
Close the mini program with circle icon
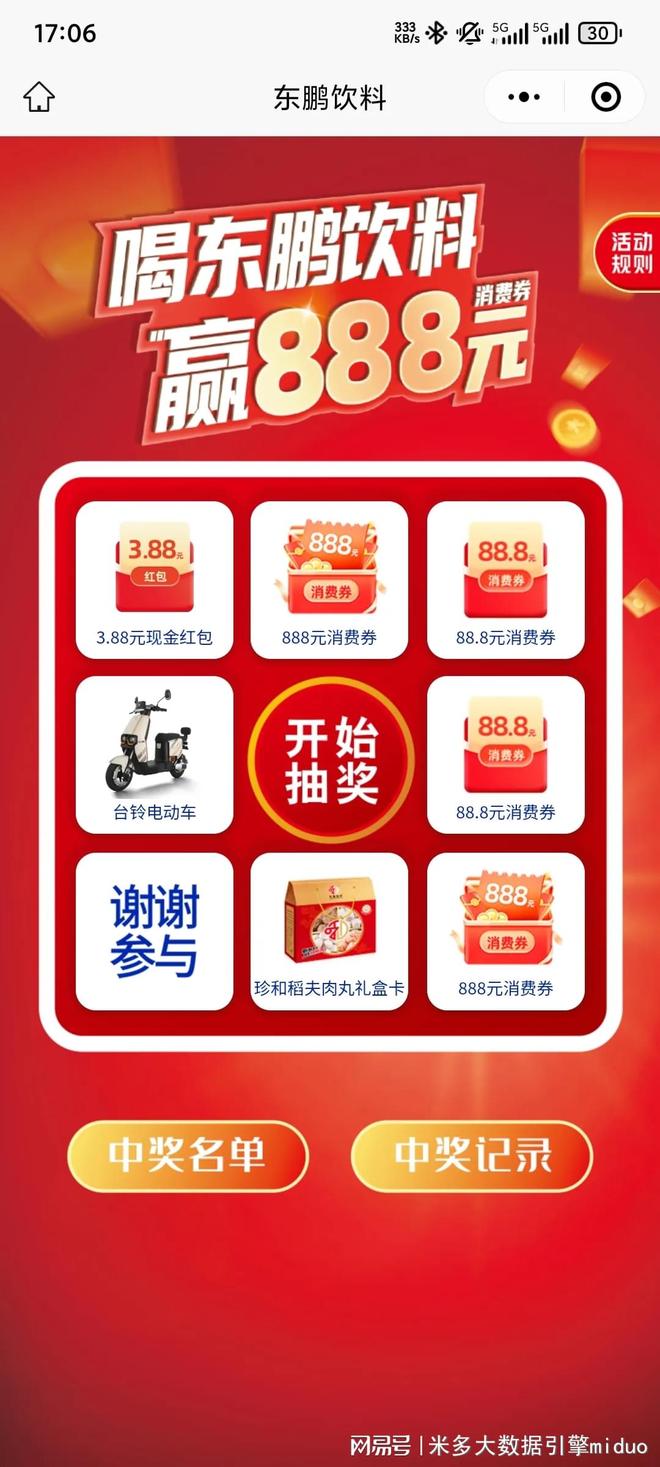point(606,97)
